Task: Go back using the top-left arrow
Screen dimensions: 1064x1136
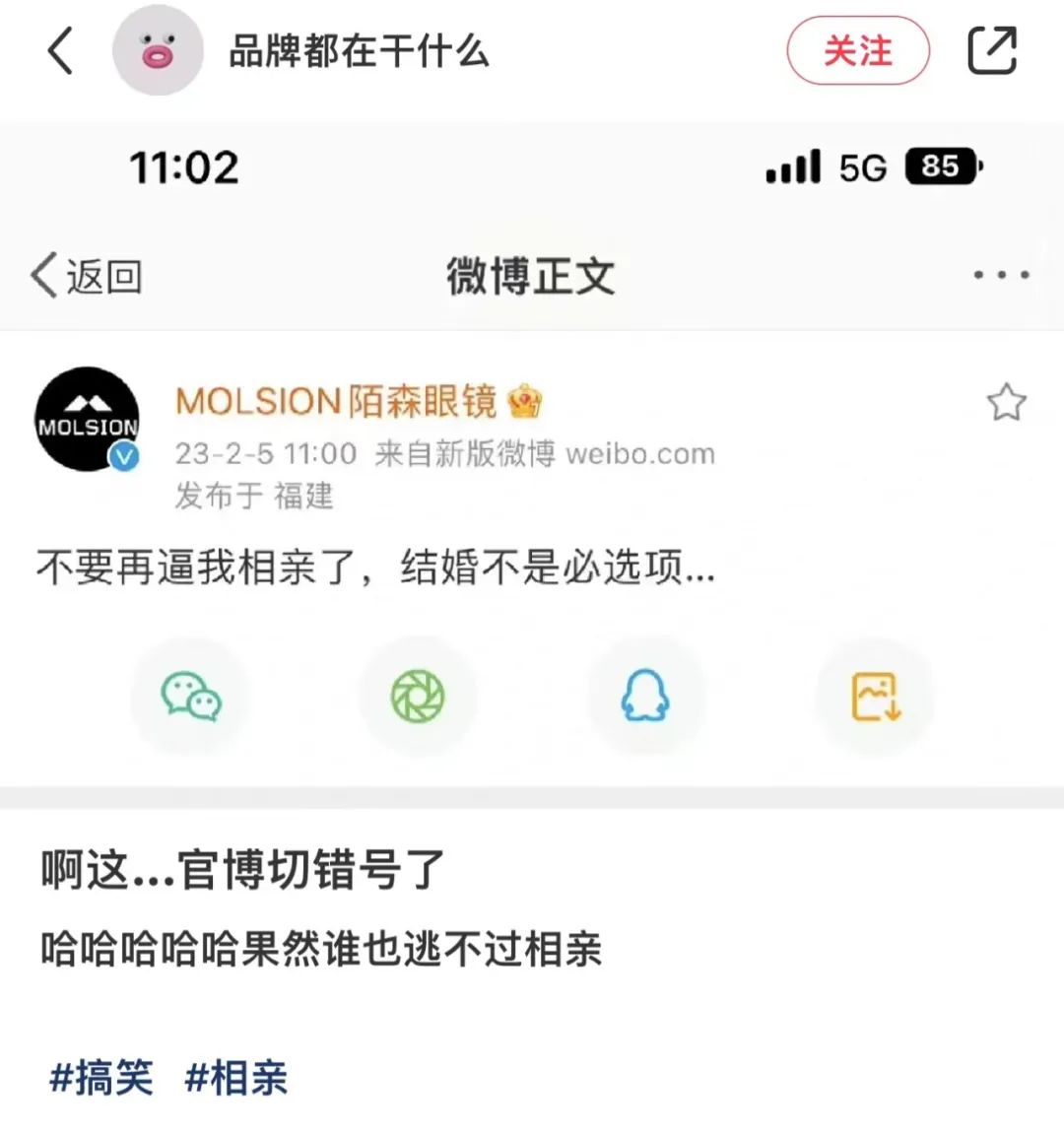Action: 61,51
